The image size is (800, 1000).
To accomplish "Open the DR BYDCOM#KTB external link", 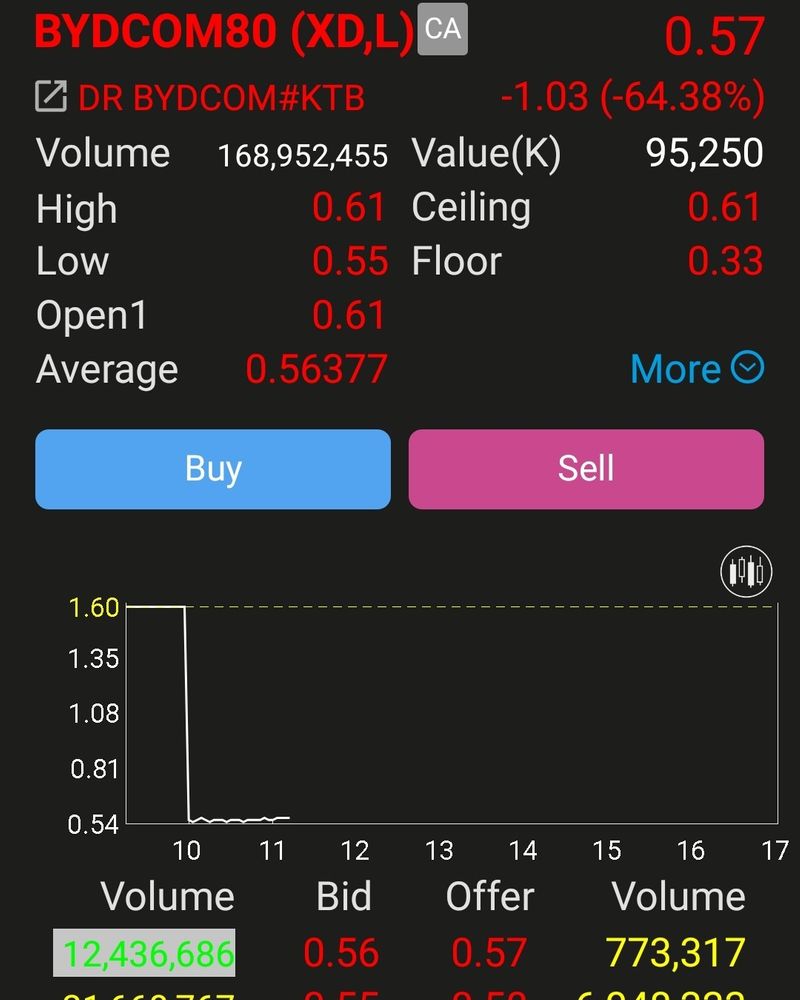I will tap(200, 98).
